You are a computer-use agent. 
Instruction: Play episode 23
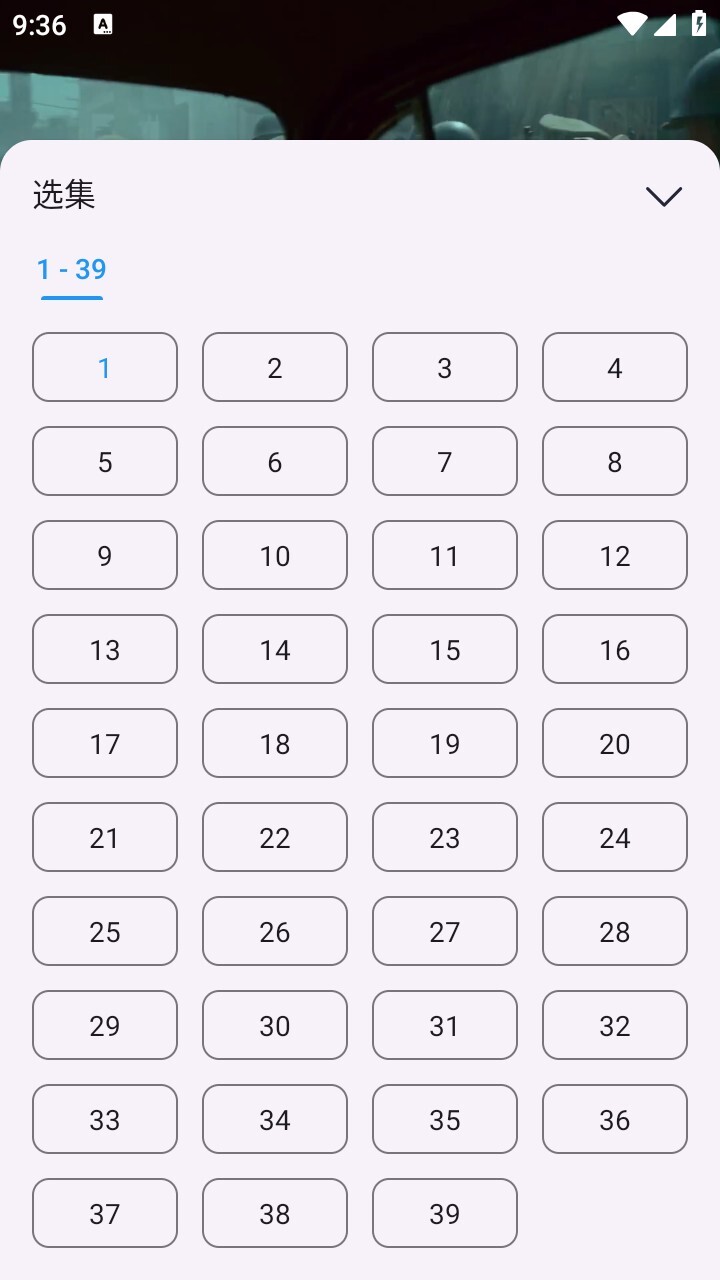pyautogui.click(x=445, y=837)
